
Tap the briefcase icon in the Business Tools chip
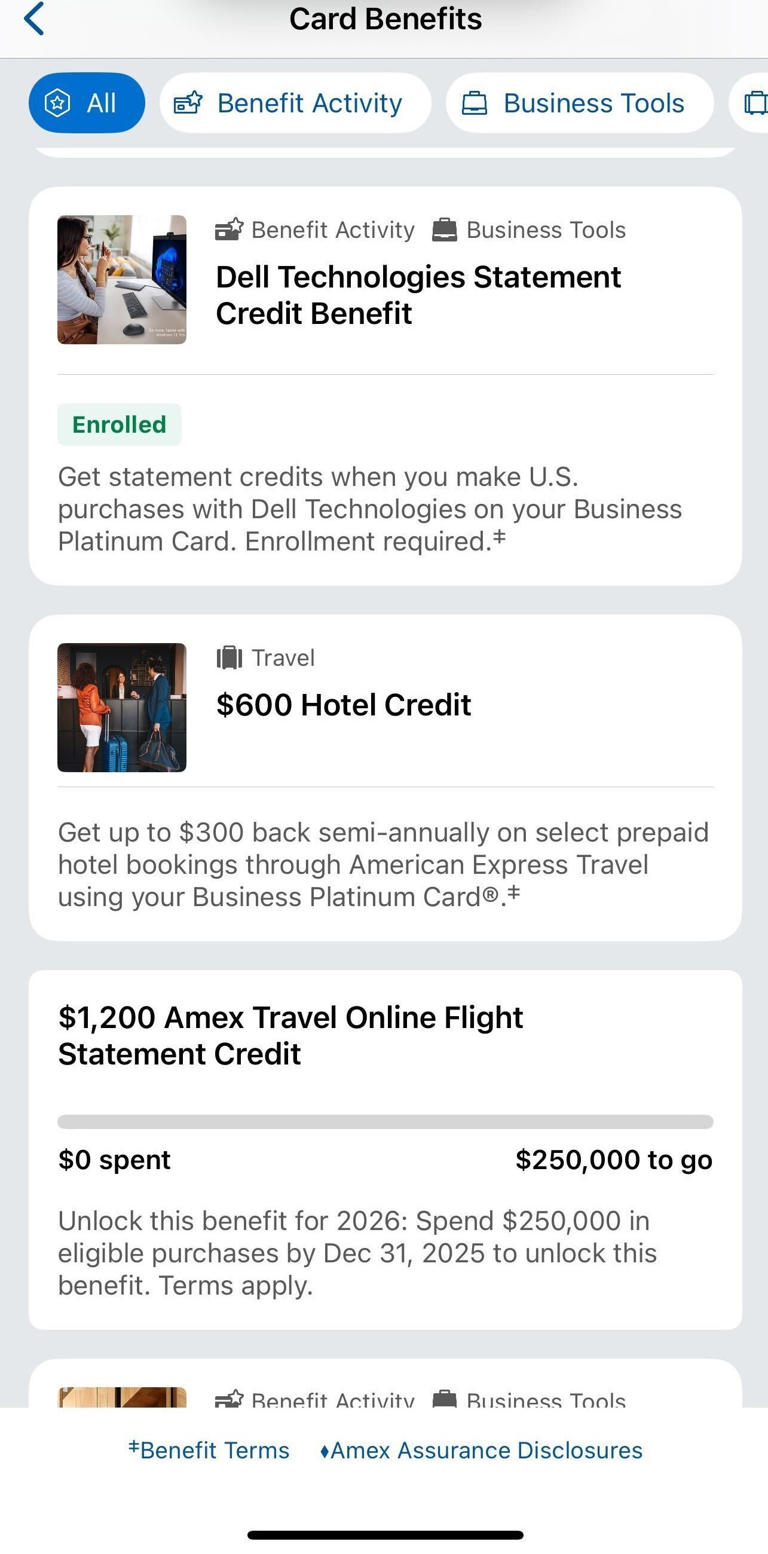[x=474, y=101]
